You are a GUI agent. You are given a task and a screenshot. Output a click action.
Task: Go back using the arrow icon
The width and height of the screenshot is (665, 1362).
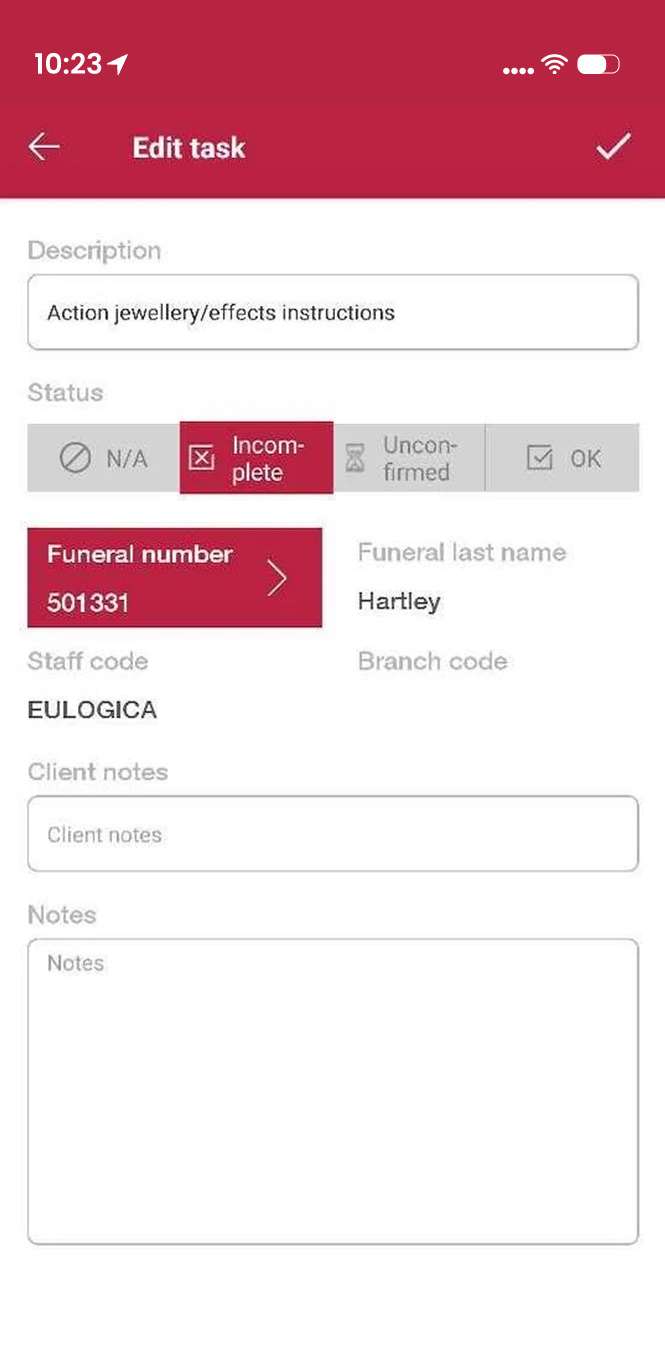[x=44, y=147]
